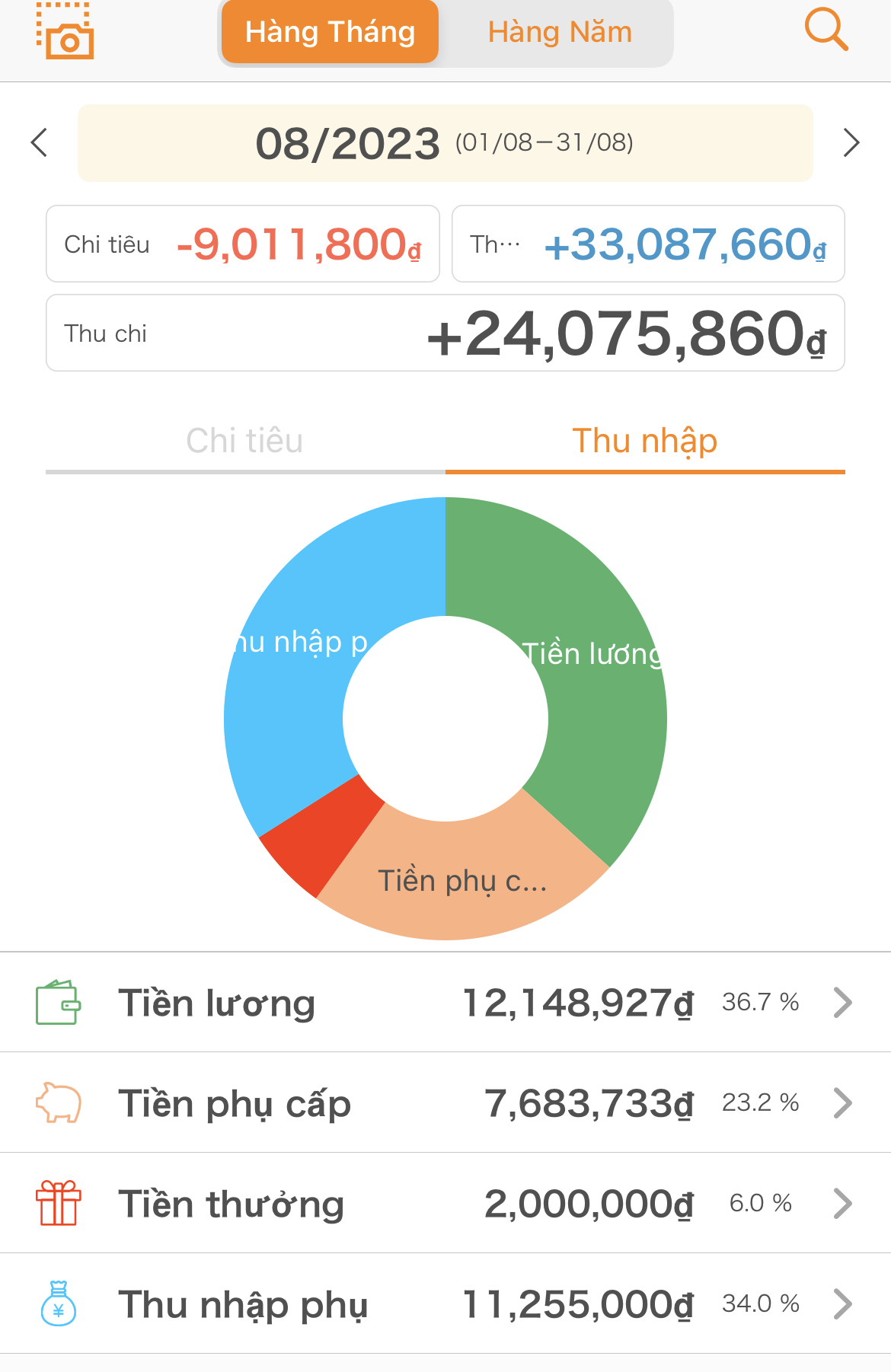Open the 08/2023 month picker

(445, 143)
